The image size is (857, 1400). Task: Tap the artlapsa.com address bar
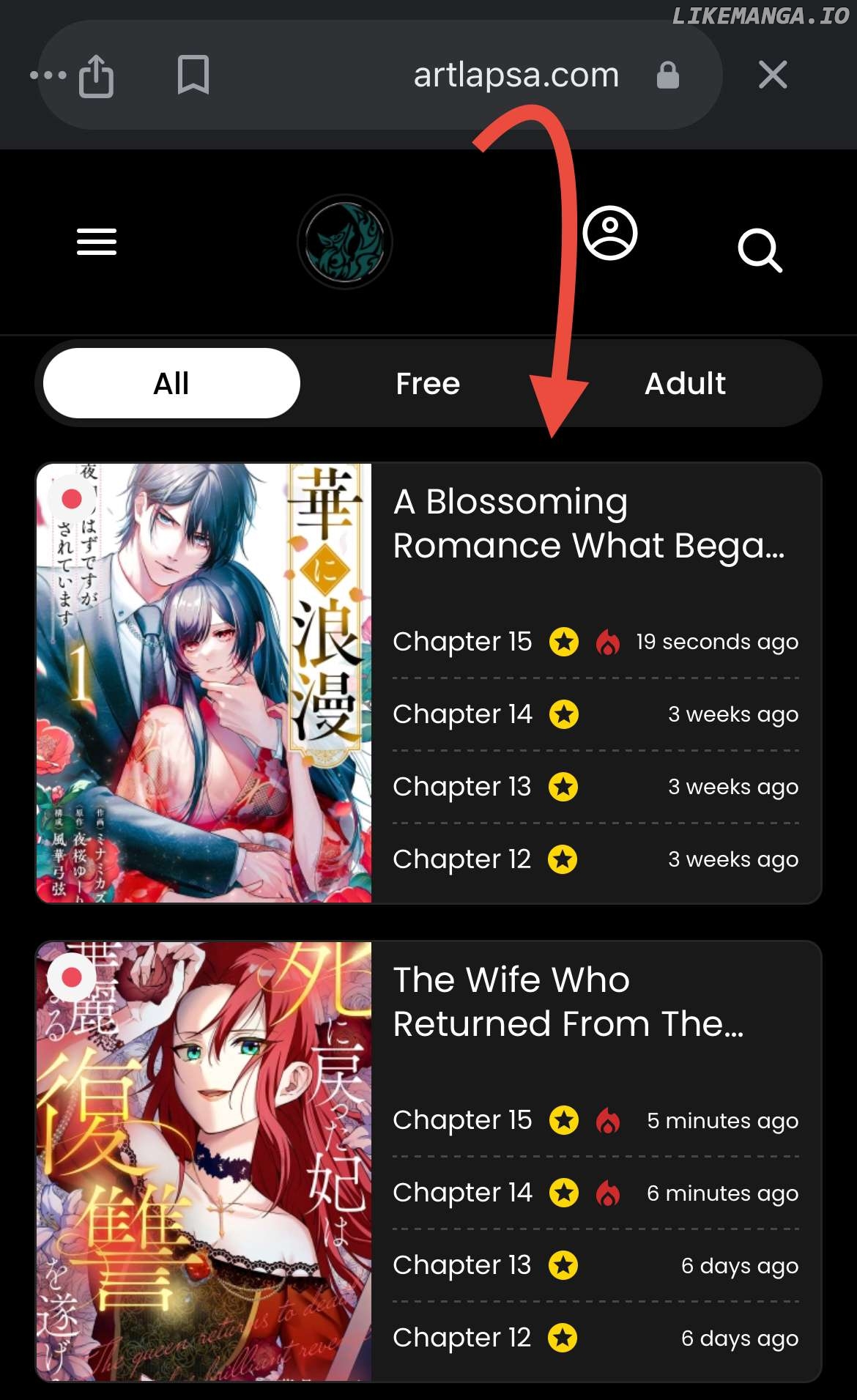coord(516,75)
